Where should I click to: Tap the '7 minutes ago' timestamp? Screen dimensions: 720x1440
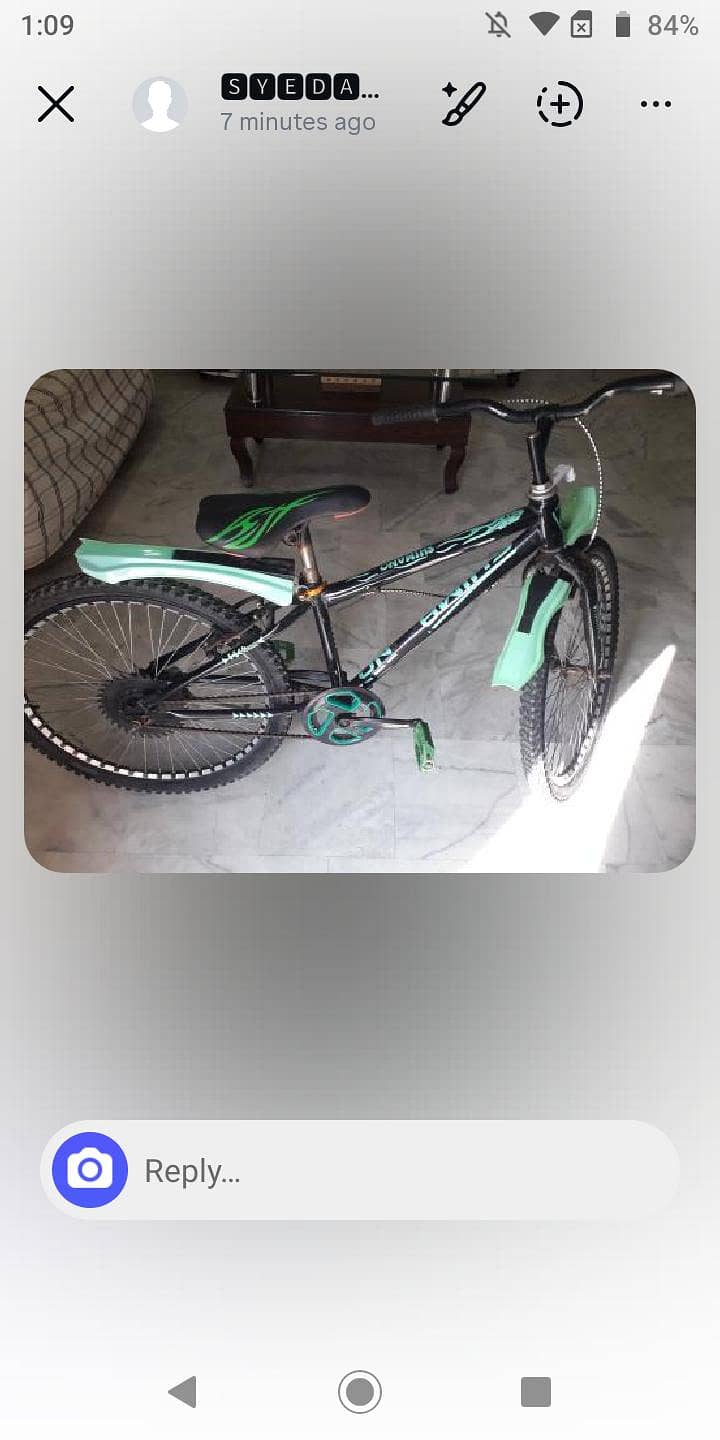(x=297, y=122)
